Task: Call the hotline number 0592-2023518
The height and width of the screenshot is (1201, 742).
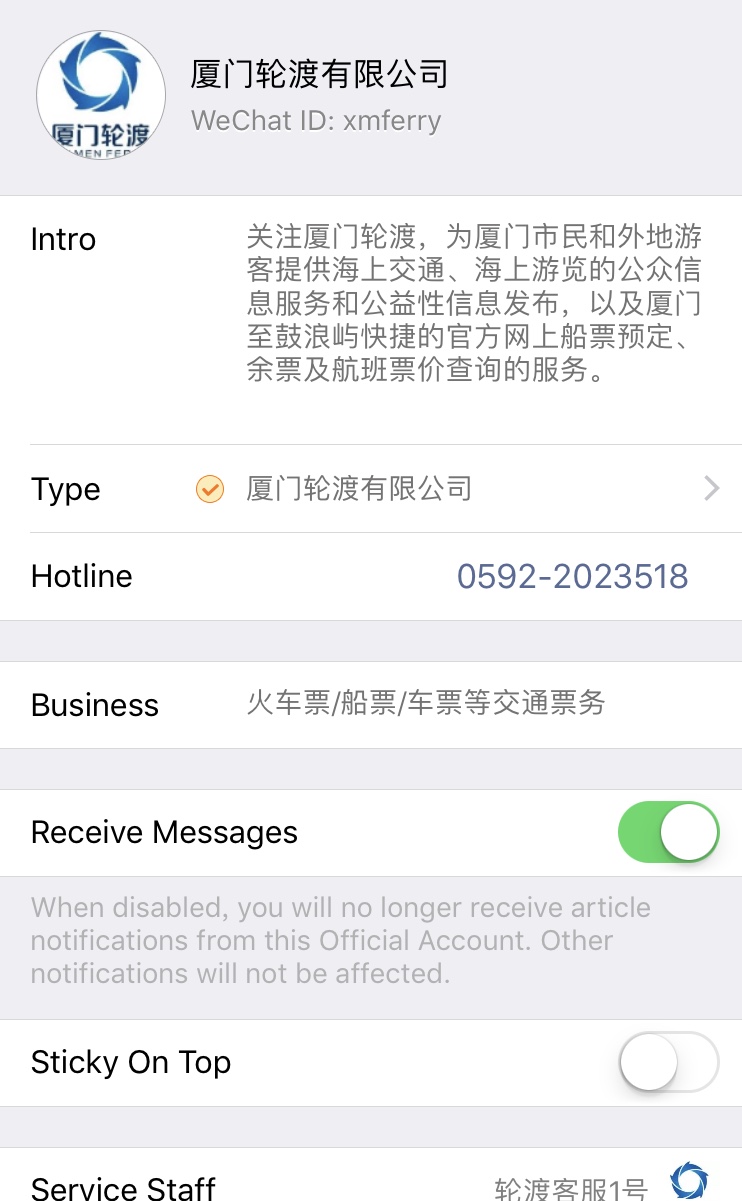Action: pyautogui.click(x=572, y=576)
